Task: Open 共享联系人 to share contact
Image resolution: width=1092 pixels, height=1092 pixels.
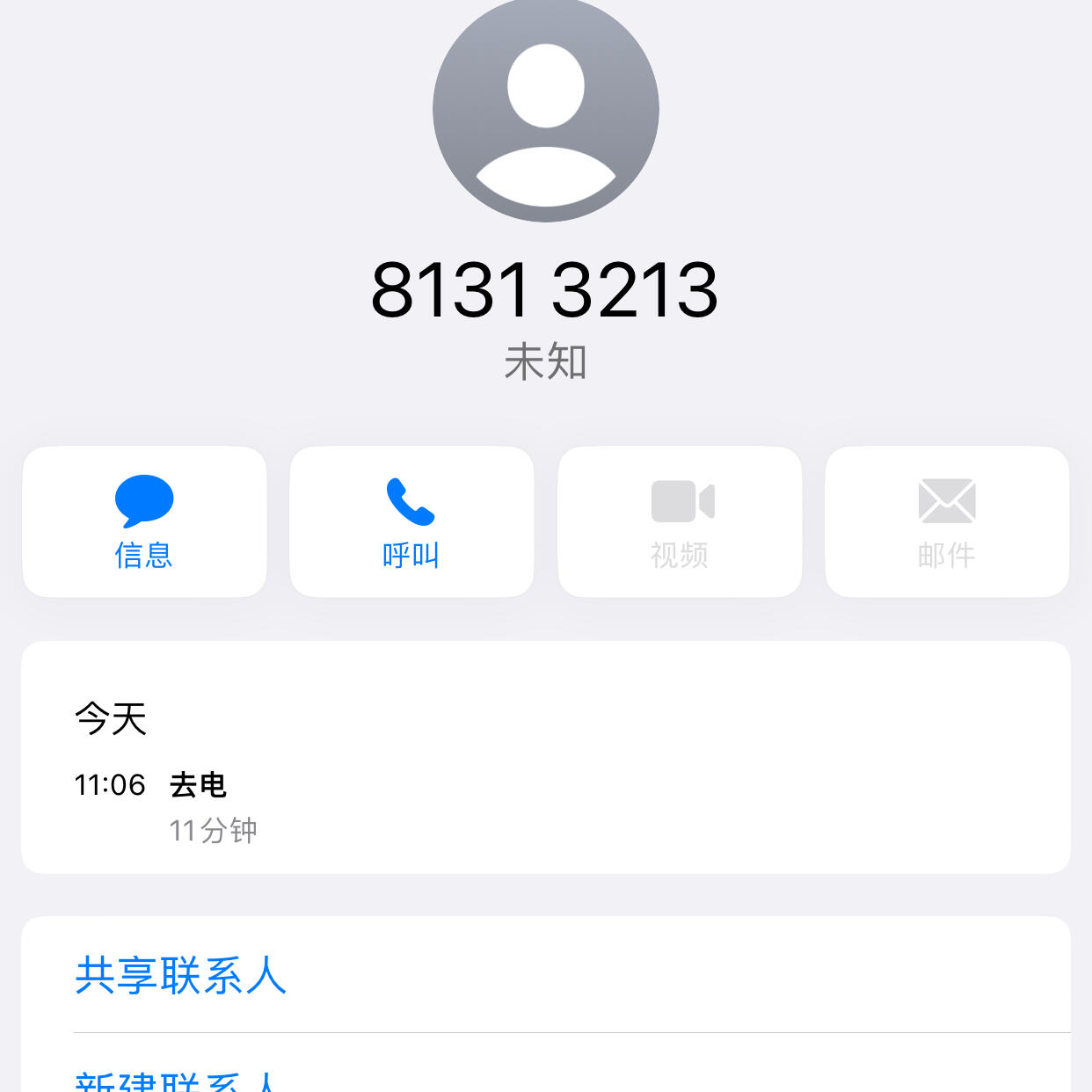Action: click(x=181, y=975)
